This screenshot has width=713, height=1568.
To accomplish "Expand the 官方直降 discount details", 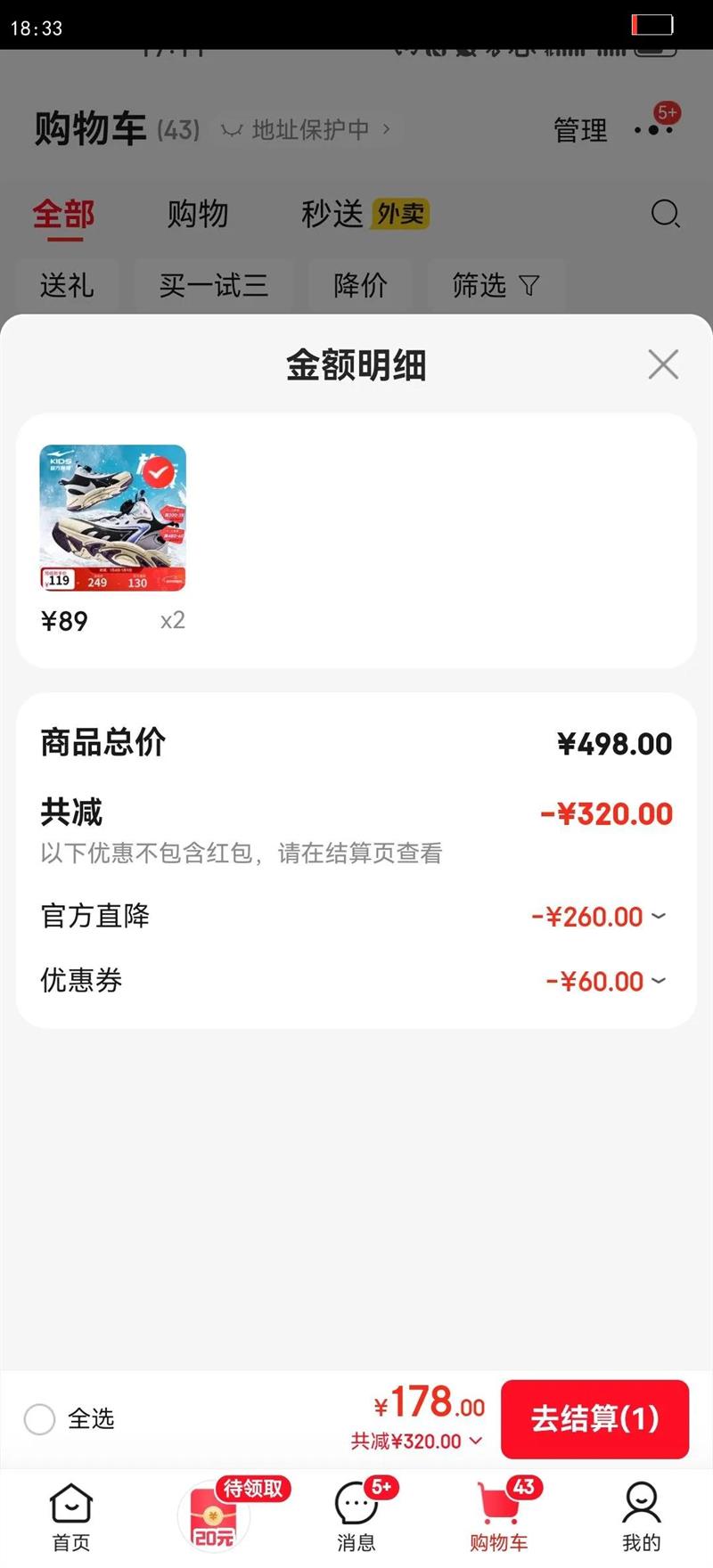I will coord(599,917).
